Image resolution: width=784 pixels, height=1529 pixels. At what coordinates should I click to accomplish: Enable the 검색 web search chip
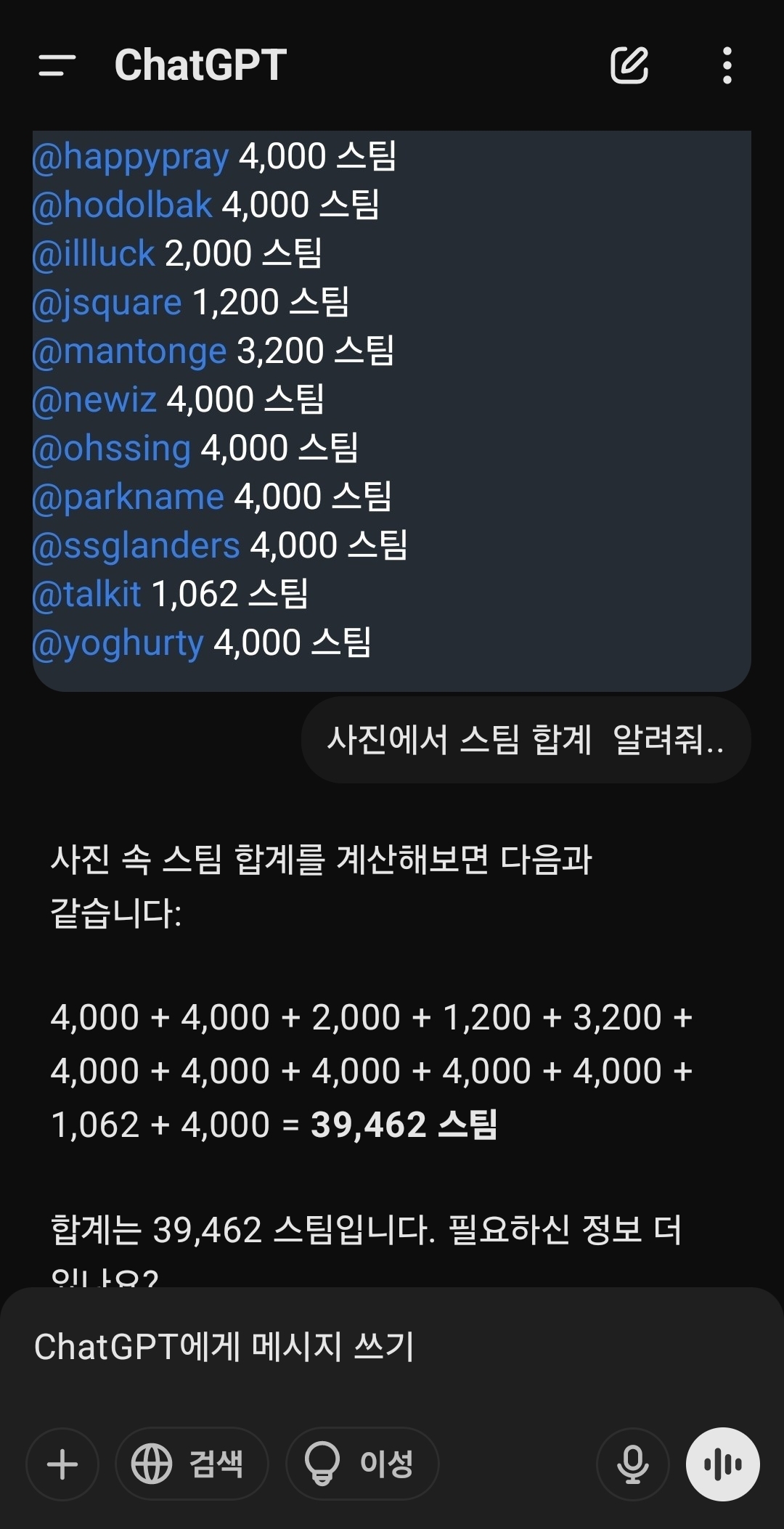coord(192,1464)
